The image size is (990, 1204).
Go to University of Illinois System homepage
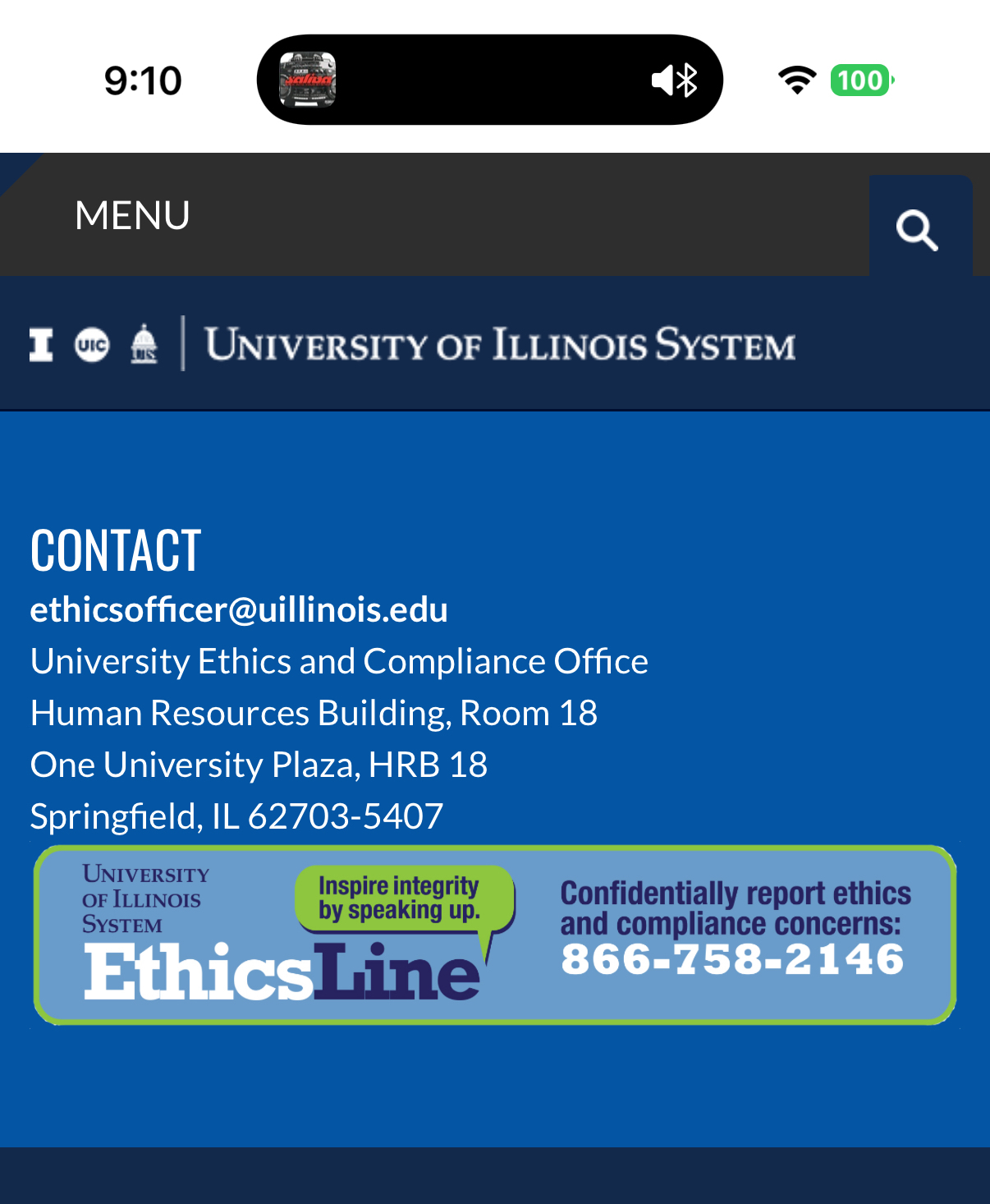pyautogui.click(x=500, y=344)
